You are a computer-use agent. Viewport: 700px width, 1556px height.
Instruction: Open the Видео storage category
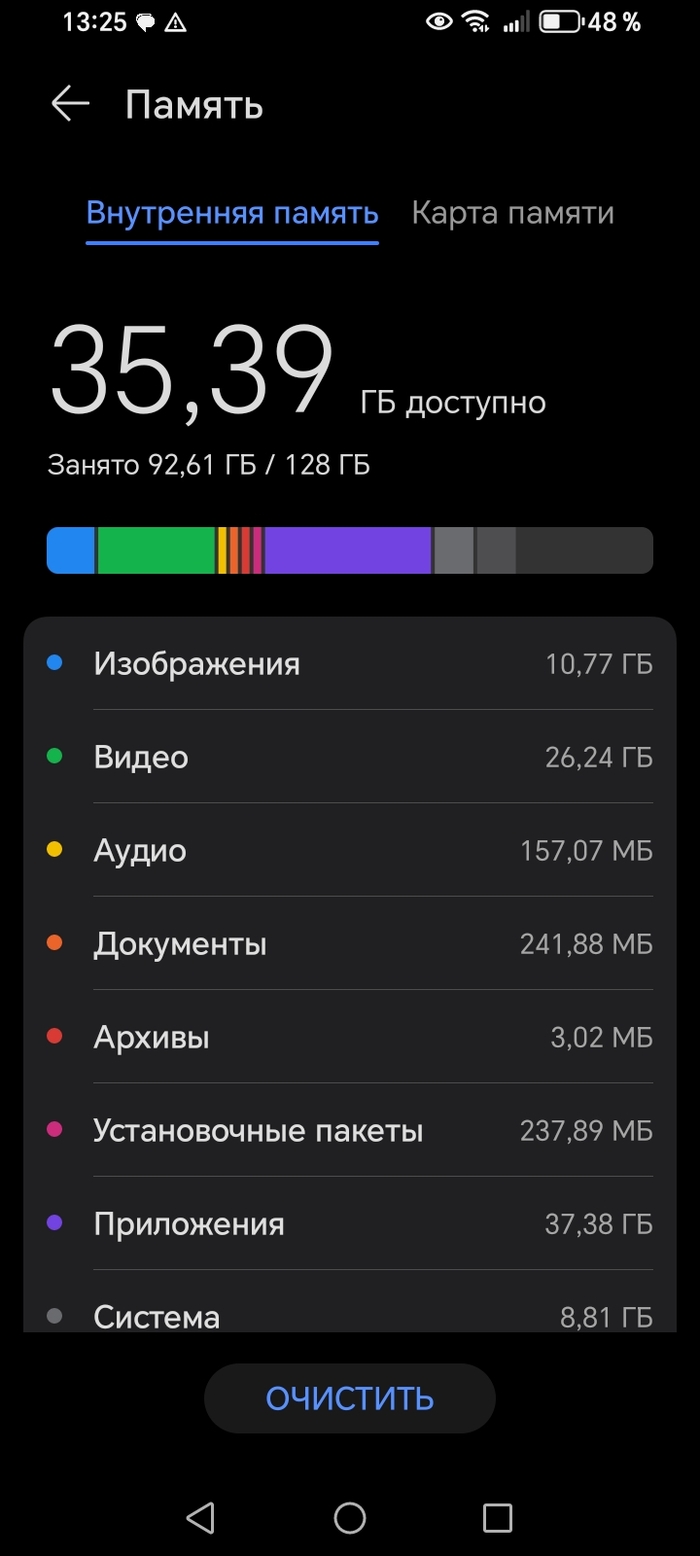tap(350, 757)
